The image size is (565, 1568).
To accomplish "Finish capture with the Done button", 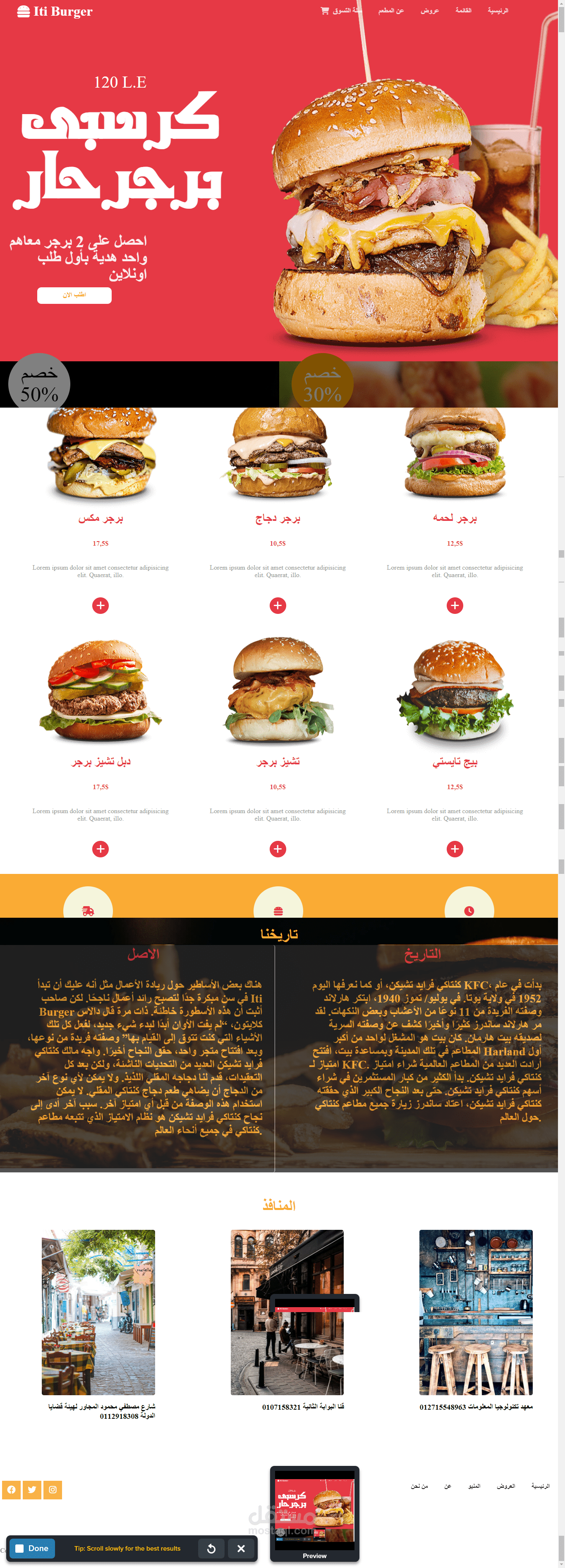I will tap(32, 1548).
